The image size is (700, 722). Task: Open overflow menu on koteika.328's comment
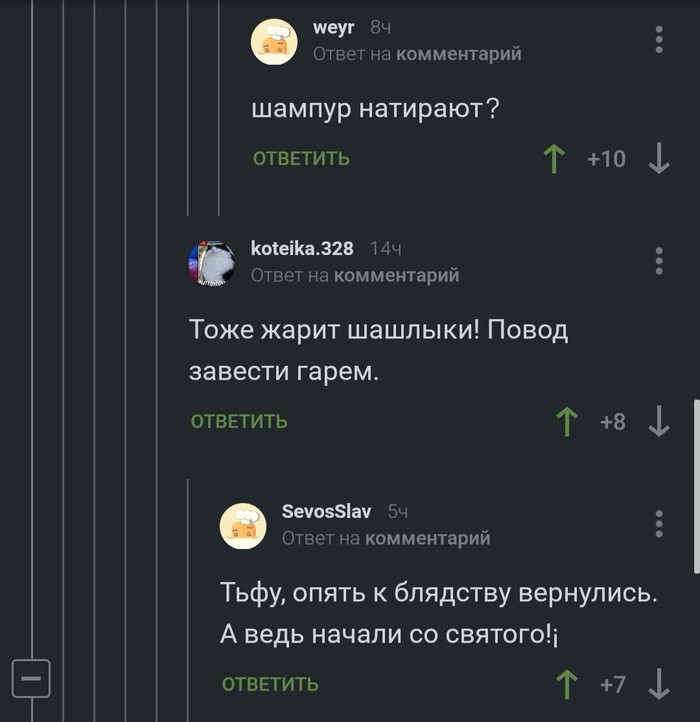[x=659, y=260]
